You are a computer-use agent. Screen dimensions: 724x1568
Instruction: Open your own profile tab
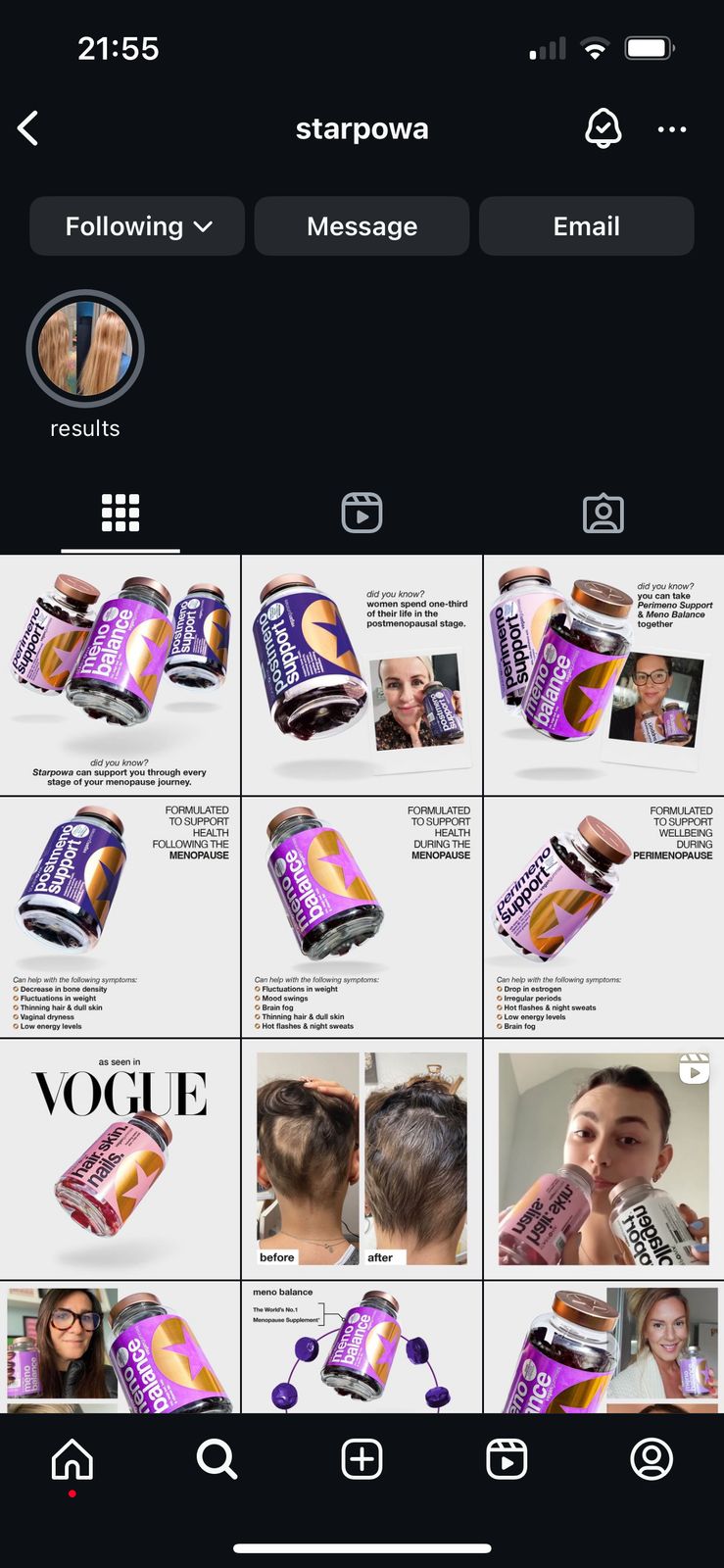pos(652,1459)
